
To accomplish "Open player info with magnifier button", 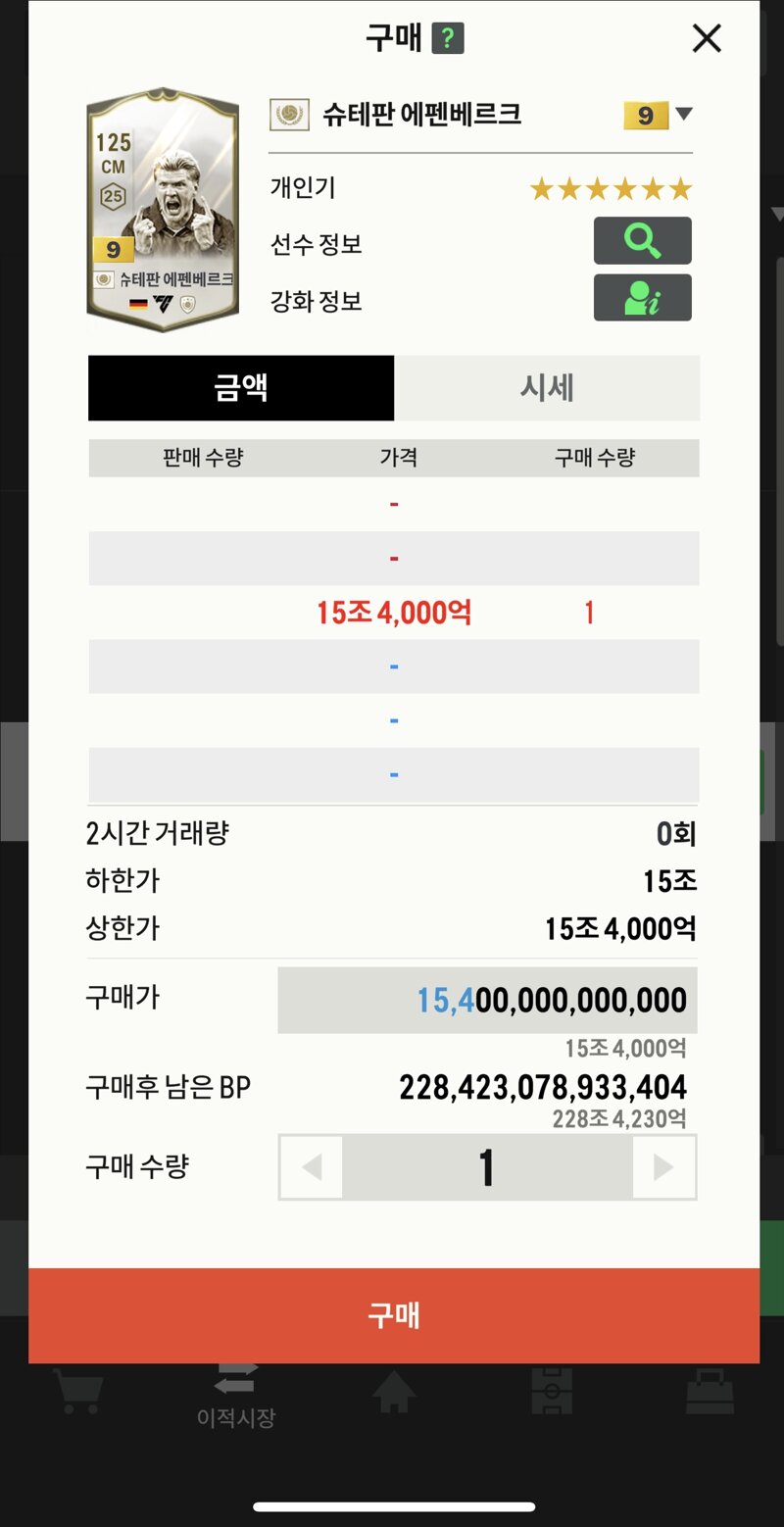I will (x=643, y=241).
